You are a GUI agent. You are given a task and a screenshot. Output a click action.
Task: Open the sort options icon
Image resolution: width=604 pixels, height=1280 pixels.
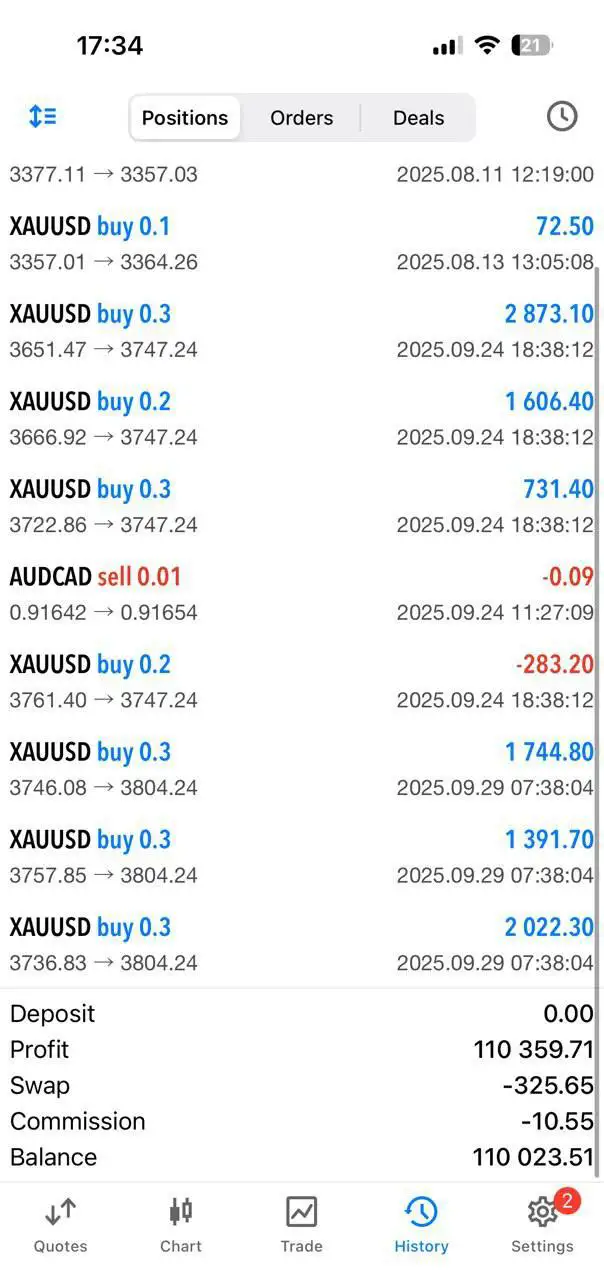42,117
